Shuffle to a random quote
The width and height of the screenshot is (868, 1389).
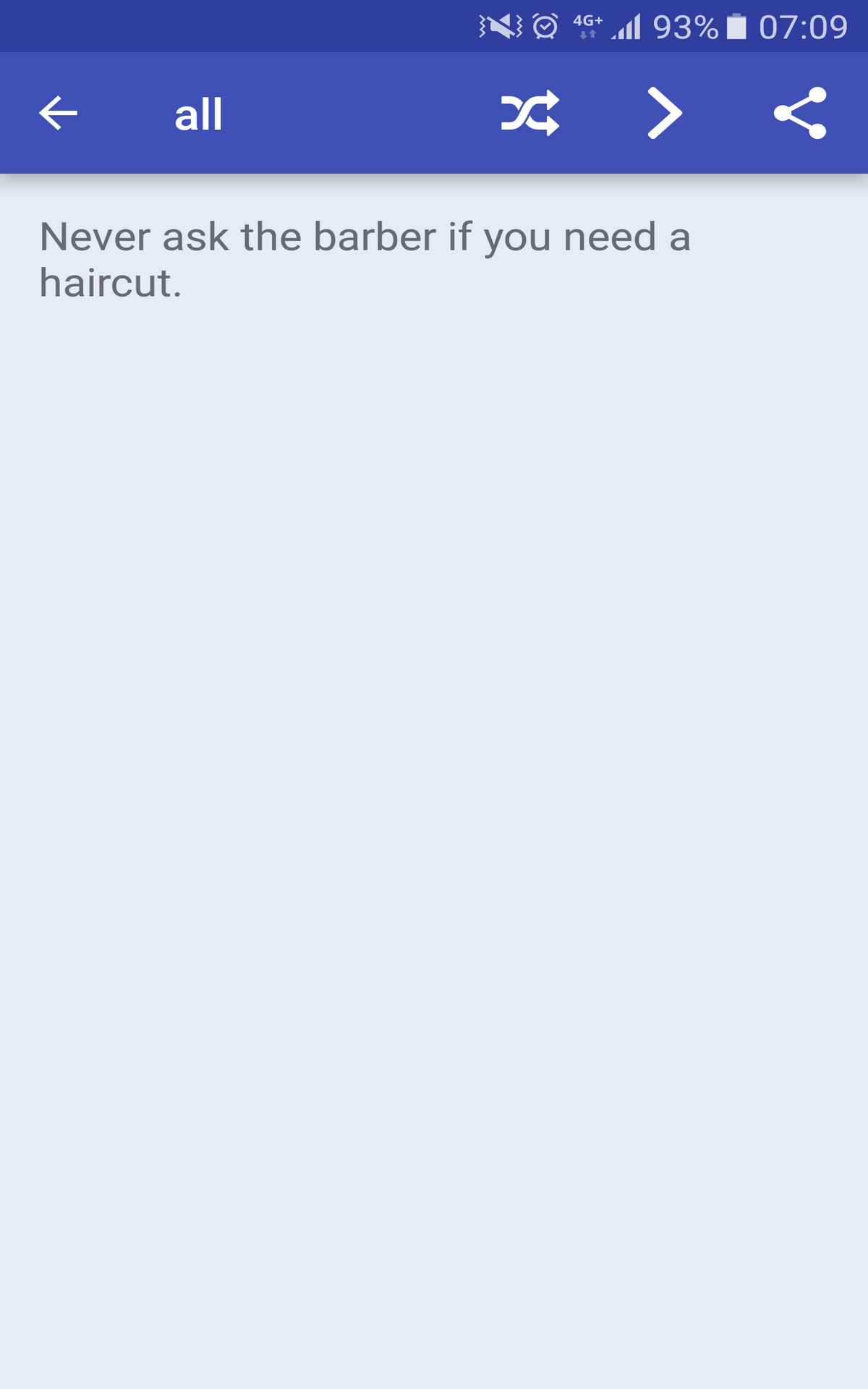tap(530, 114)
